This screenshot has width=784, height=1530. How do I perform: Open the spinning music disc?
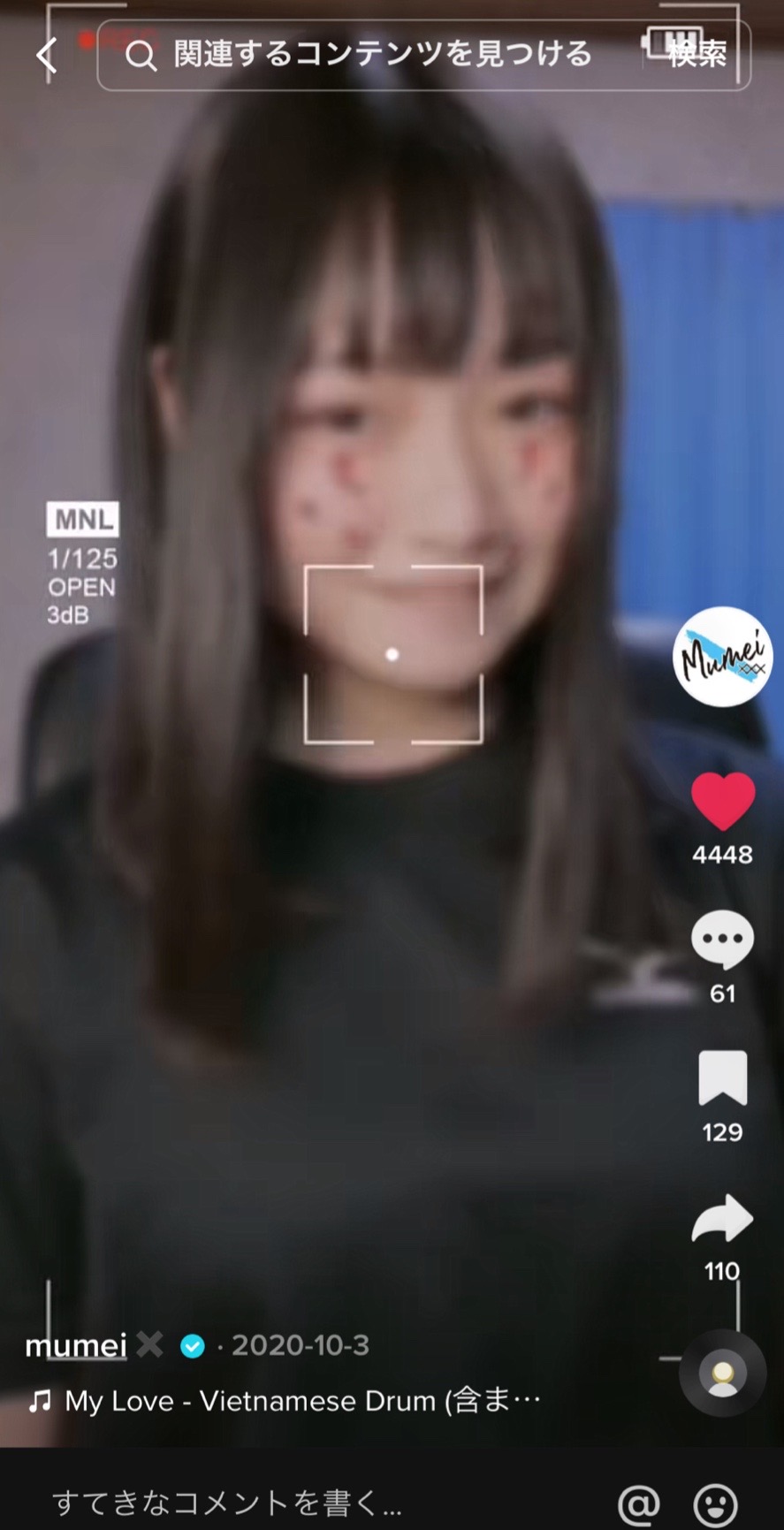pos(723,1374)
